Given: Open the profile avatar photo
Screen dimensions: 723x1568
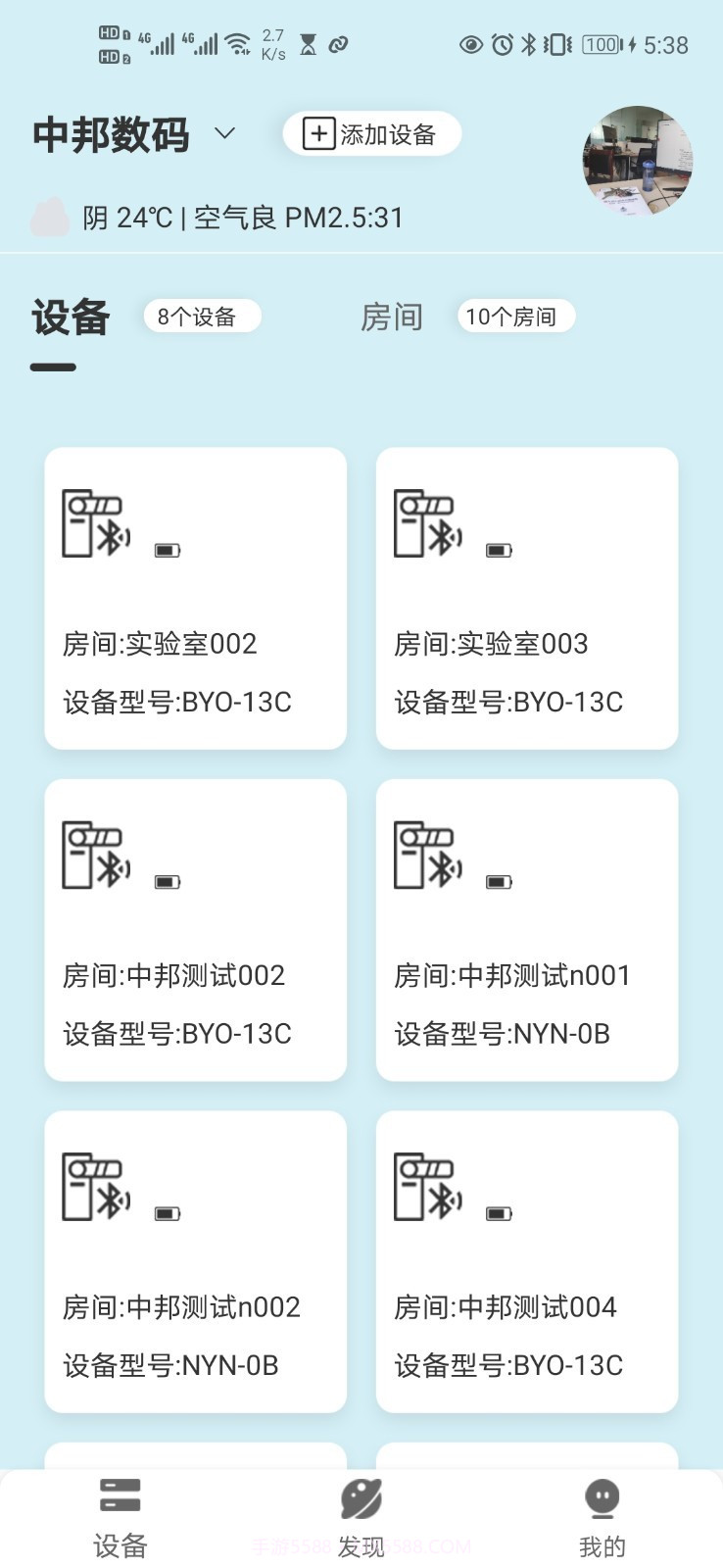Looking at the screenshot, I should (637, 160).
